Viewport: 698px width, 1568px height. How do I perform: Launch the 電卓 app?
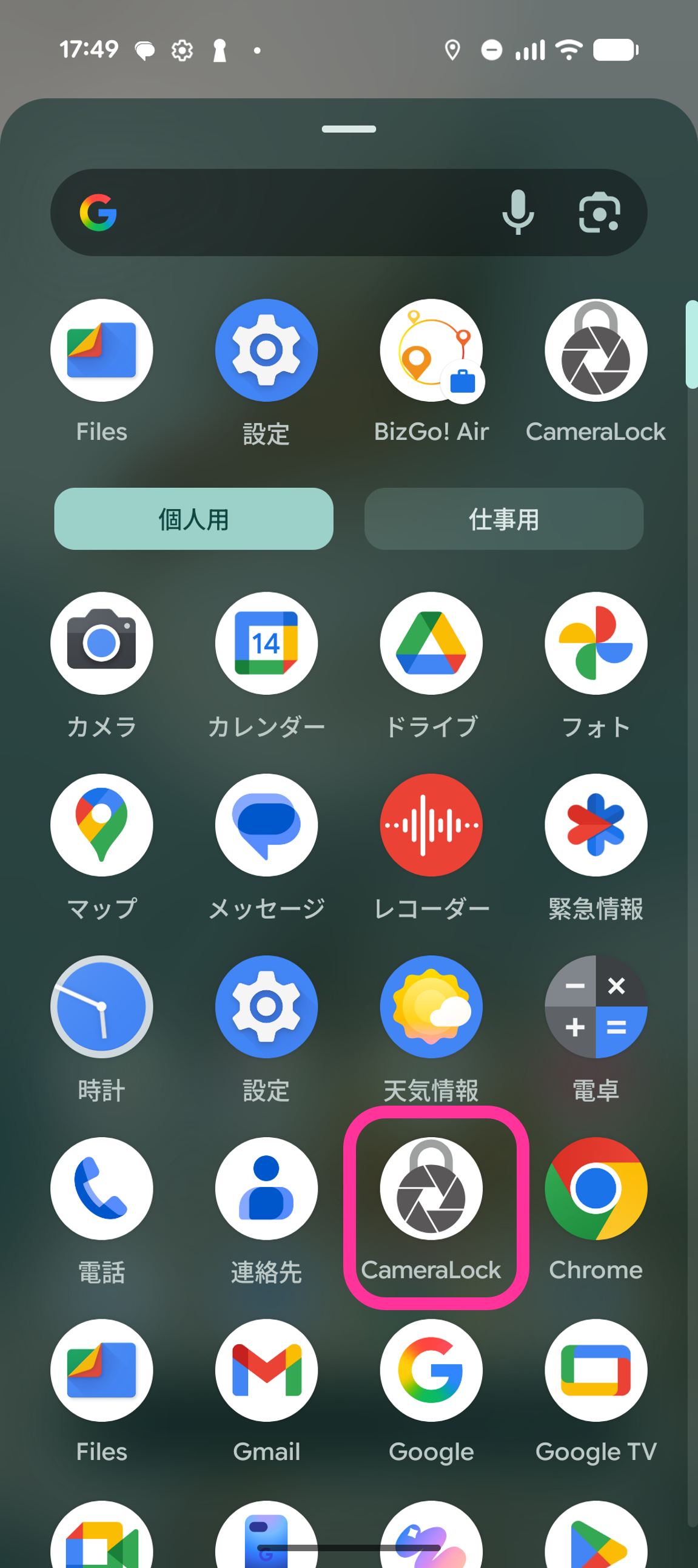point(596,1007)
